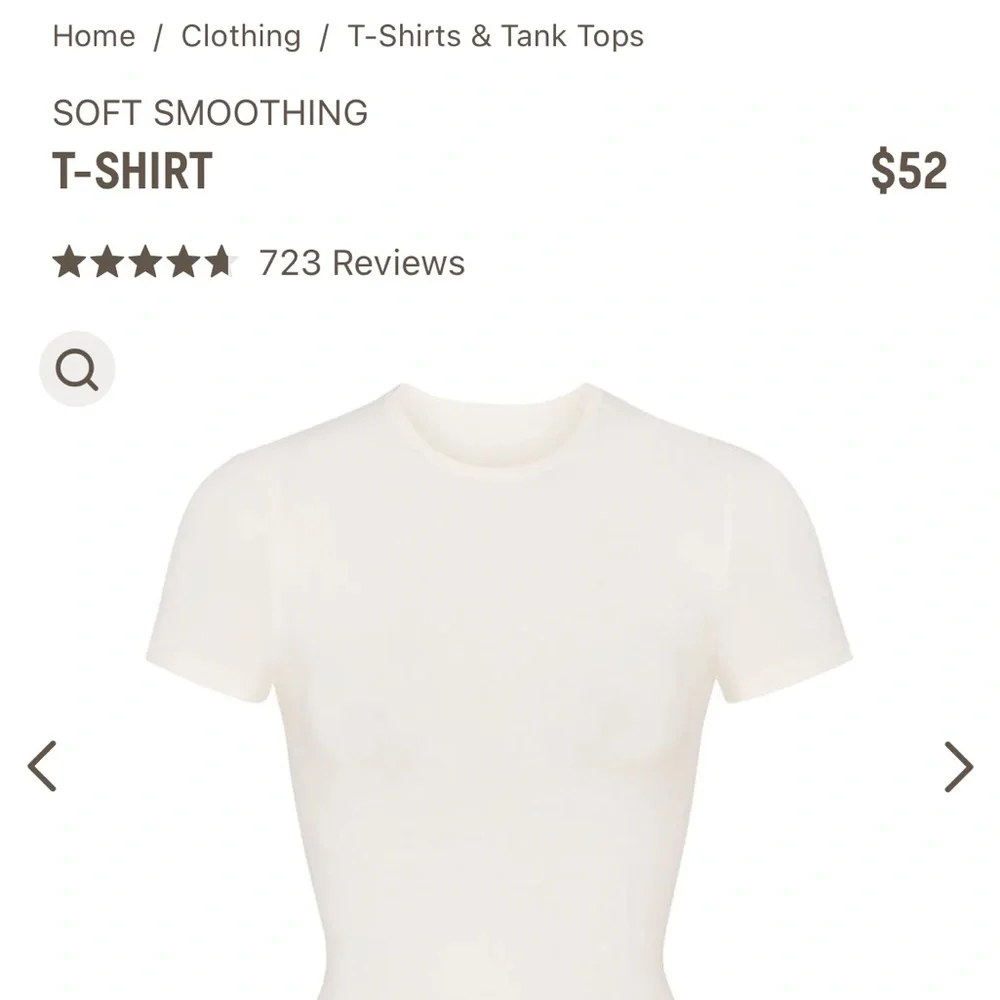Open T-Shirts & Tank Tops breadcrumb
The image size is (1000, 1000).
pos(496,36)
